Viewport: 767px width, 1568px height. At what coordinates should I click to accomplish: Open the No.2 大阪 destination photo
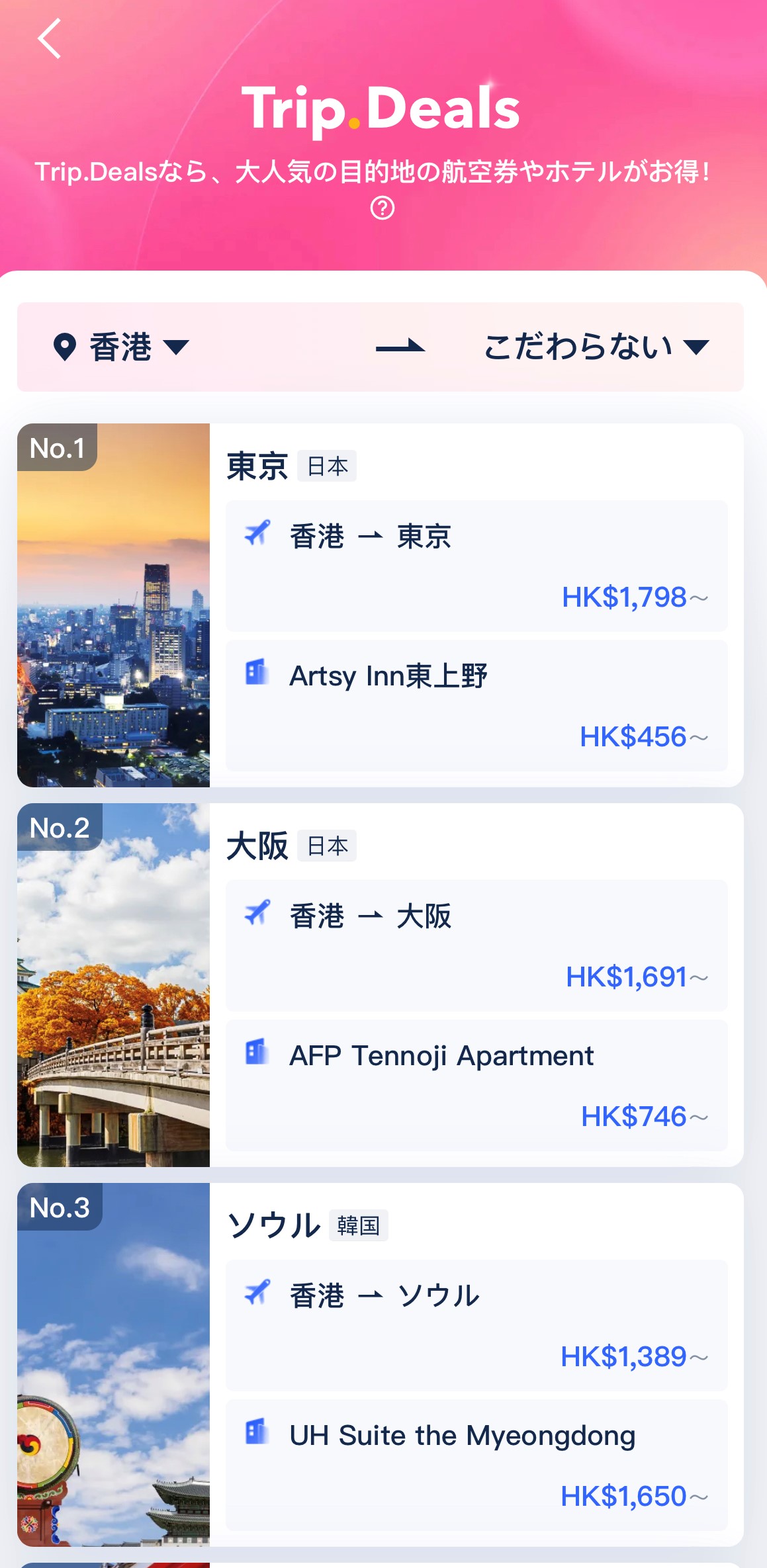coord(114,985)
